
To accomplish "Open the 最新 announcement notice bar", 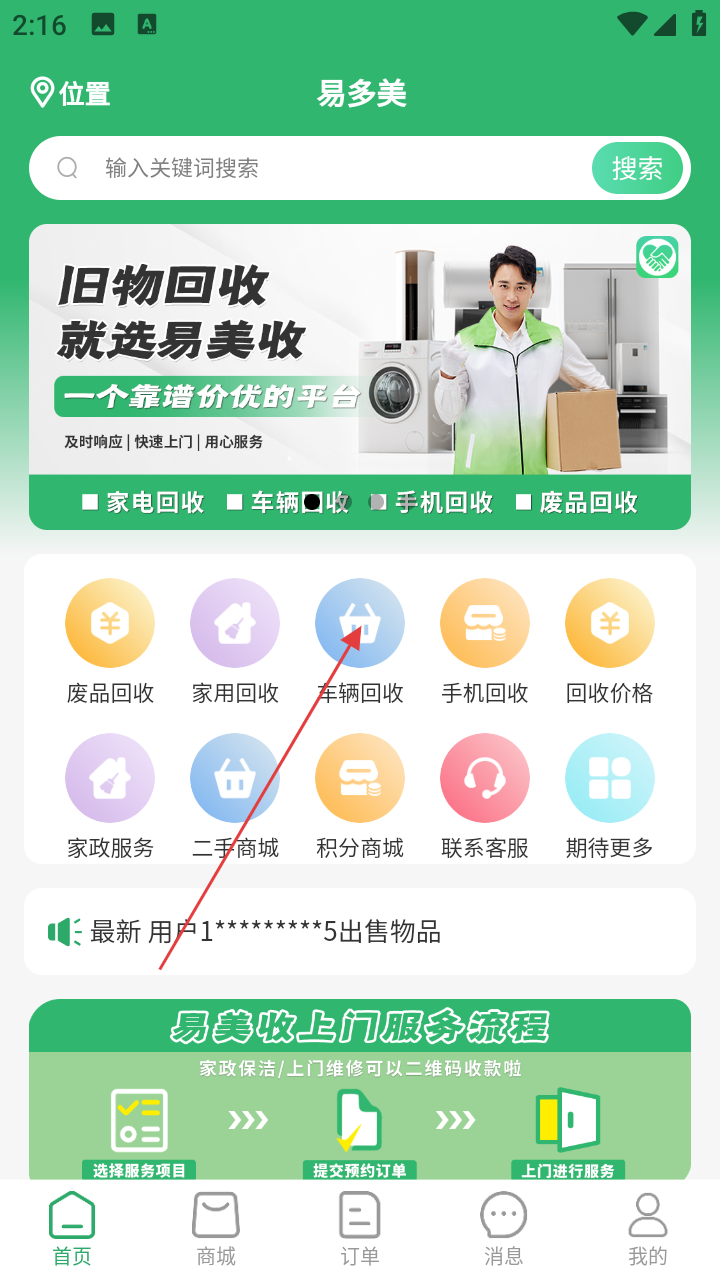I will [x=360, y=932].
